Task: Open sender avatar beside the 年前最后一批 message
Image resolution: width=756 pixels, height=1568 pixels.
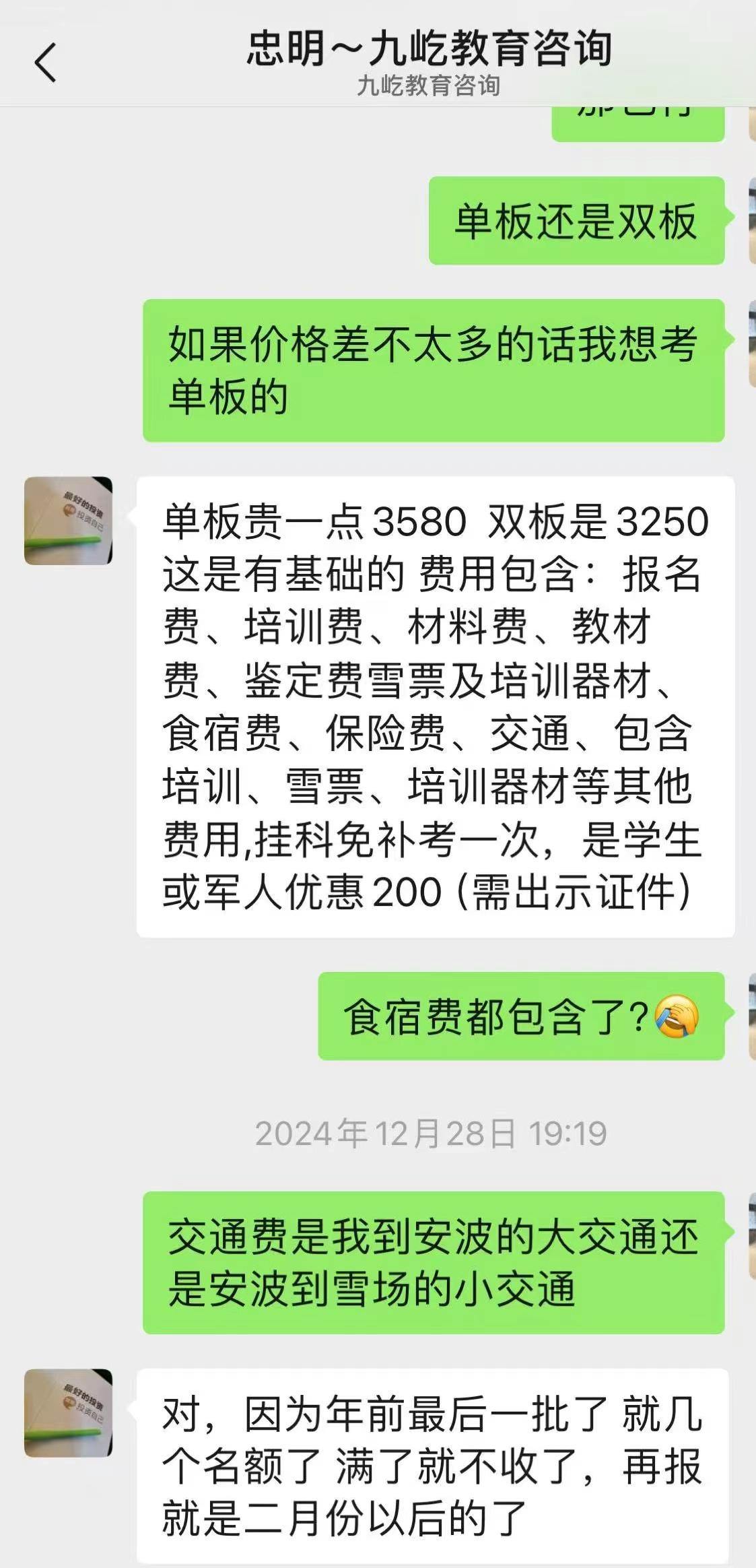Action: [x=68, y=1412]
